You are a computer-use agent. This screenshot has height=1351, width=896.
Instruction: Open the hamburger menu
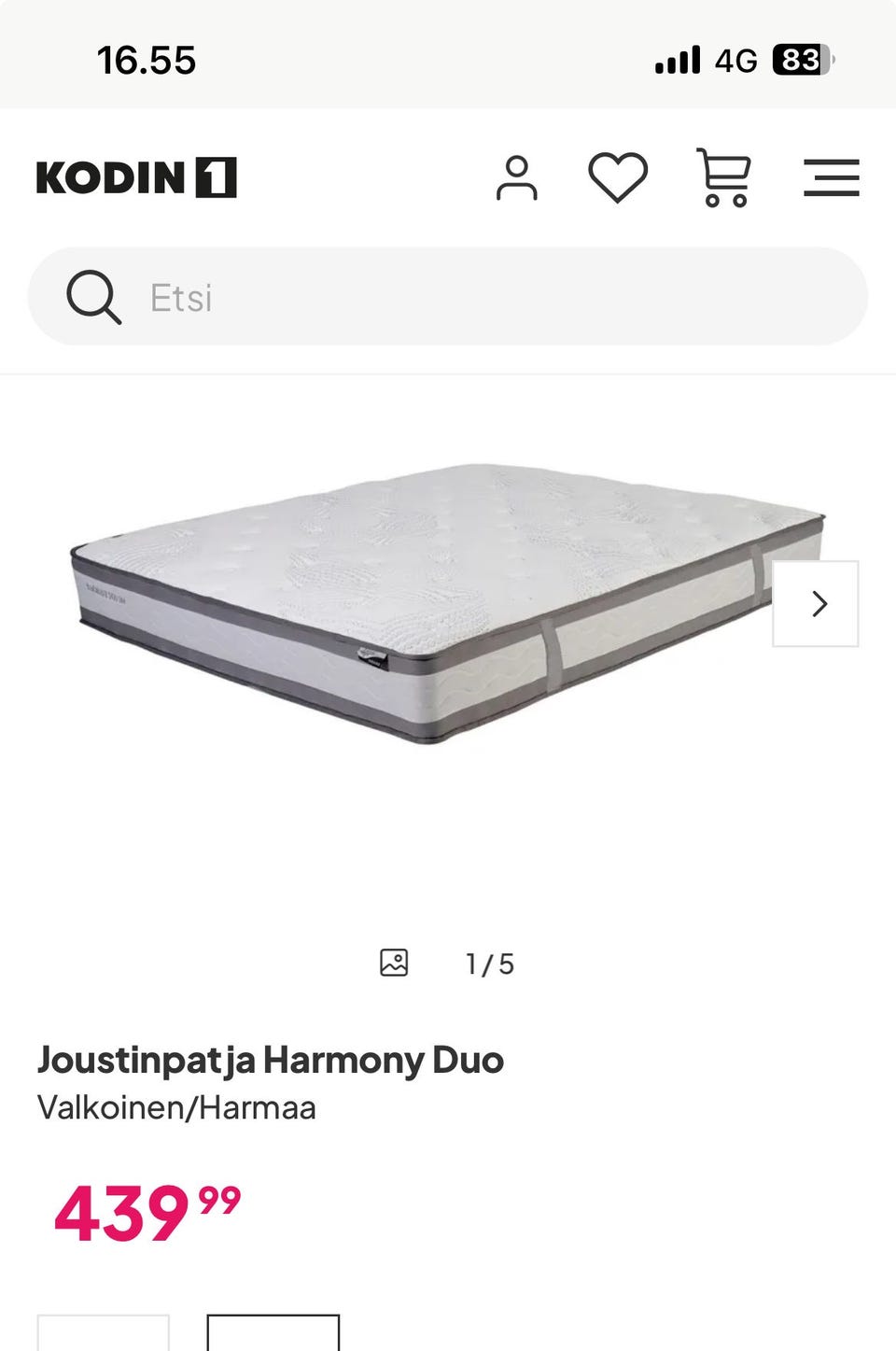pos(831,177)
